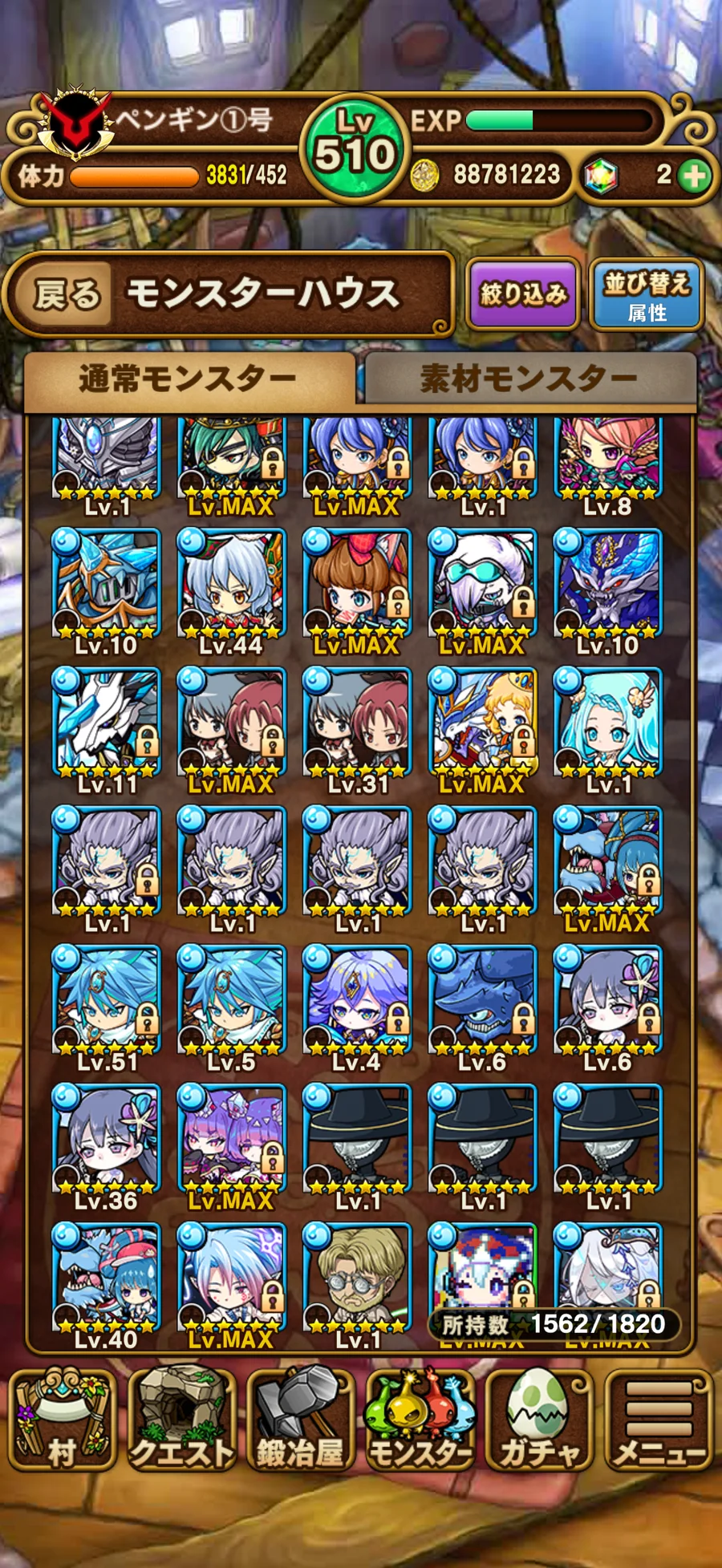Open the メニュー menu
The image size is (722, 1568).
[x=659, y=1420]
